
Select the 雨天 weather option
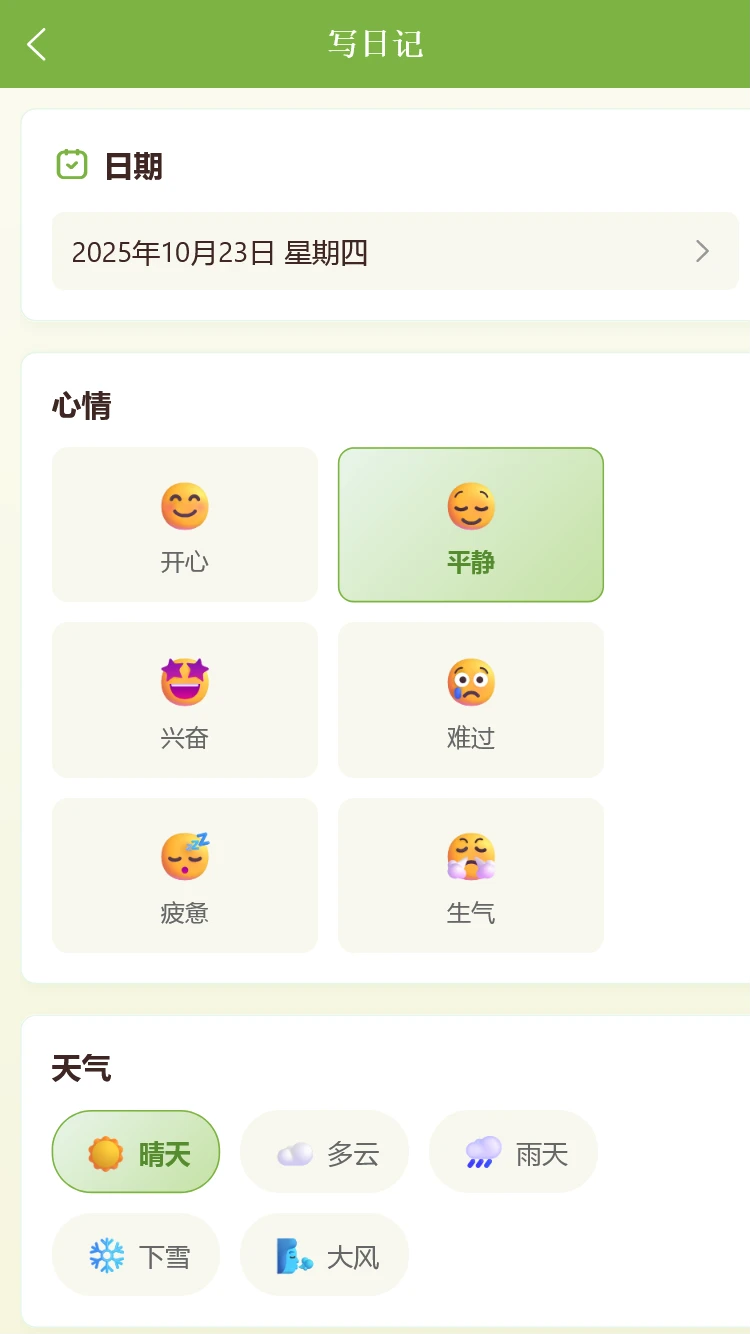point(514,1152)
